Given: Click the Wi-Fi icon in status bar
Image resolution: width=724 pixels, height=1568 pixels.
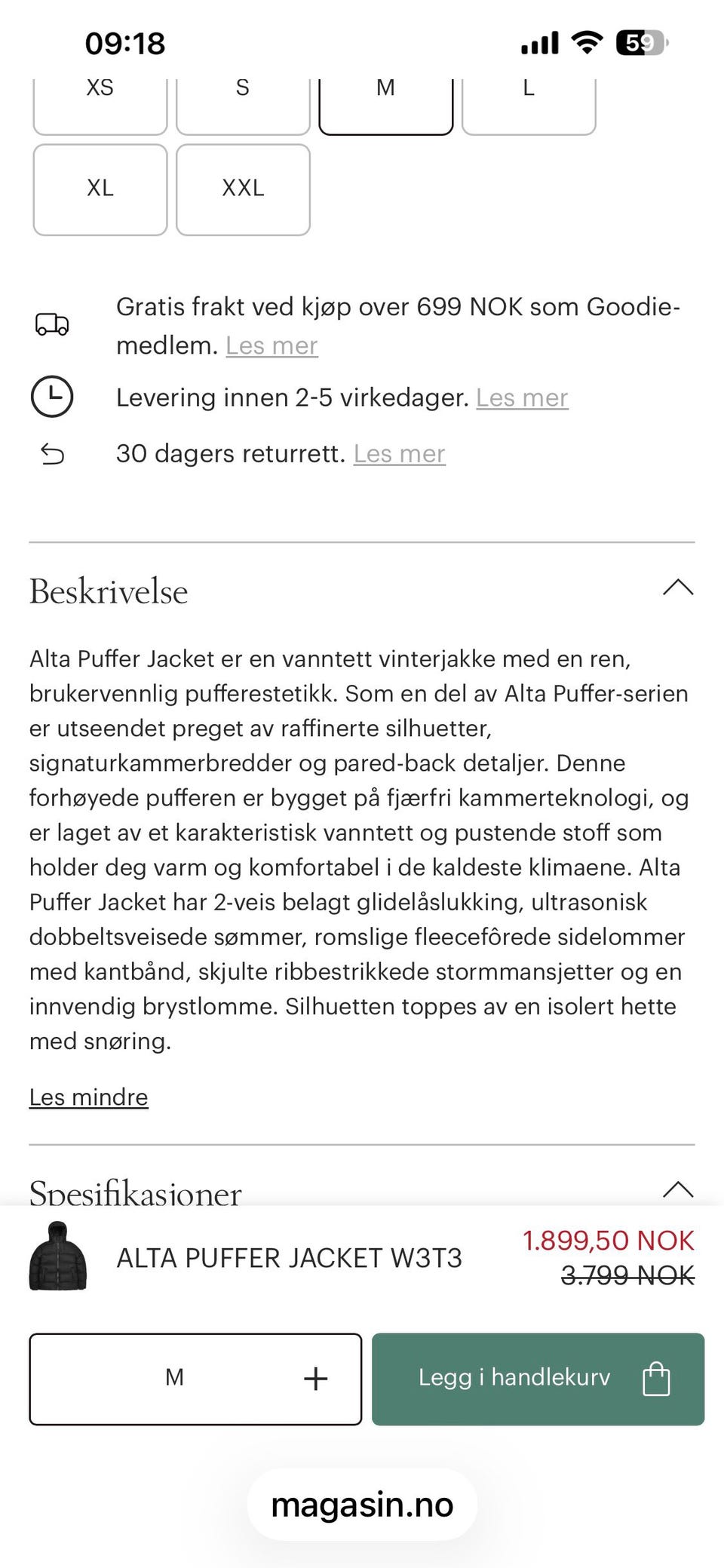Looking at the screenshot, I should click(x=587, y=41).
